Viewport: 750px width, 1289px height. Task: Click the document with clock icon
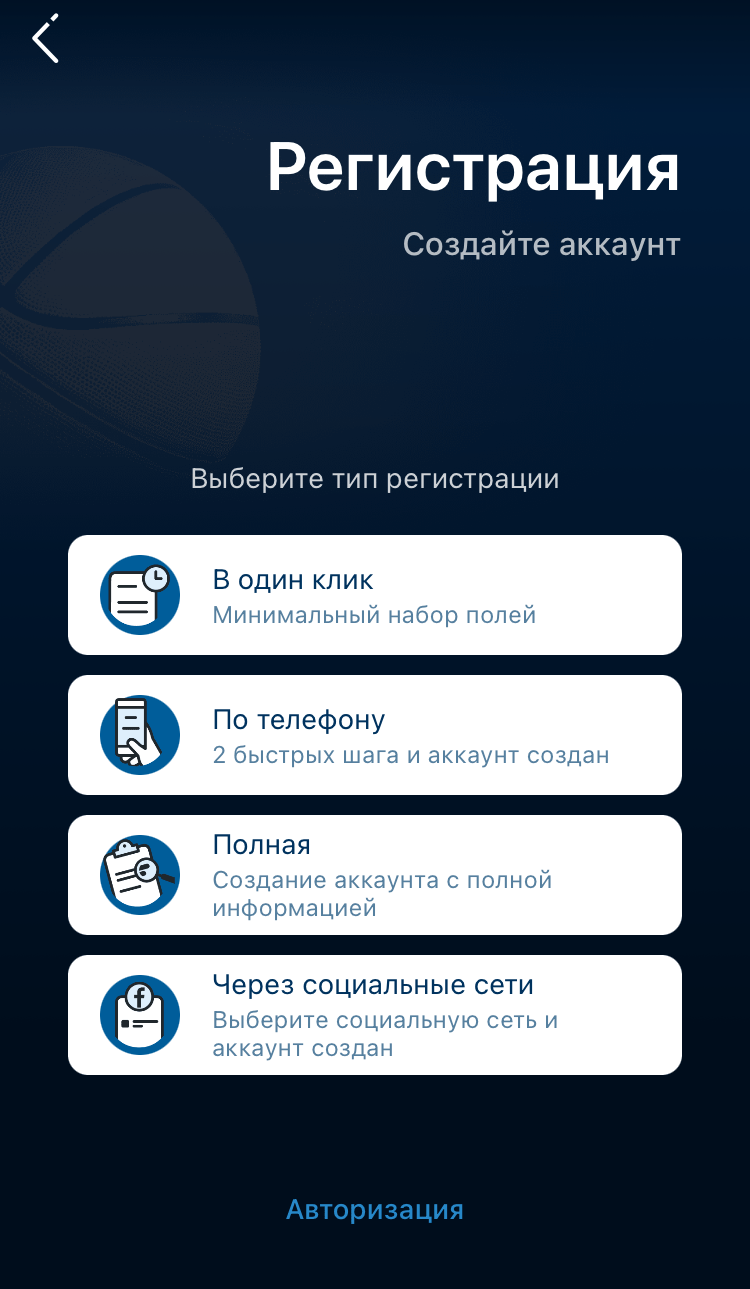140,595
